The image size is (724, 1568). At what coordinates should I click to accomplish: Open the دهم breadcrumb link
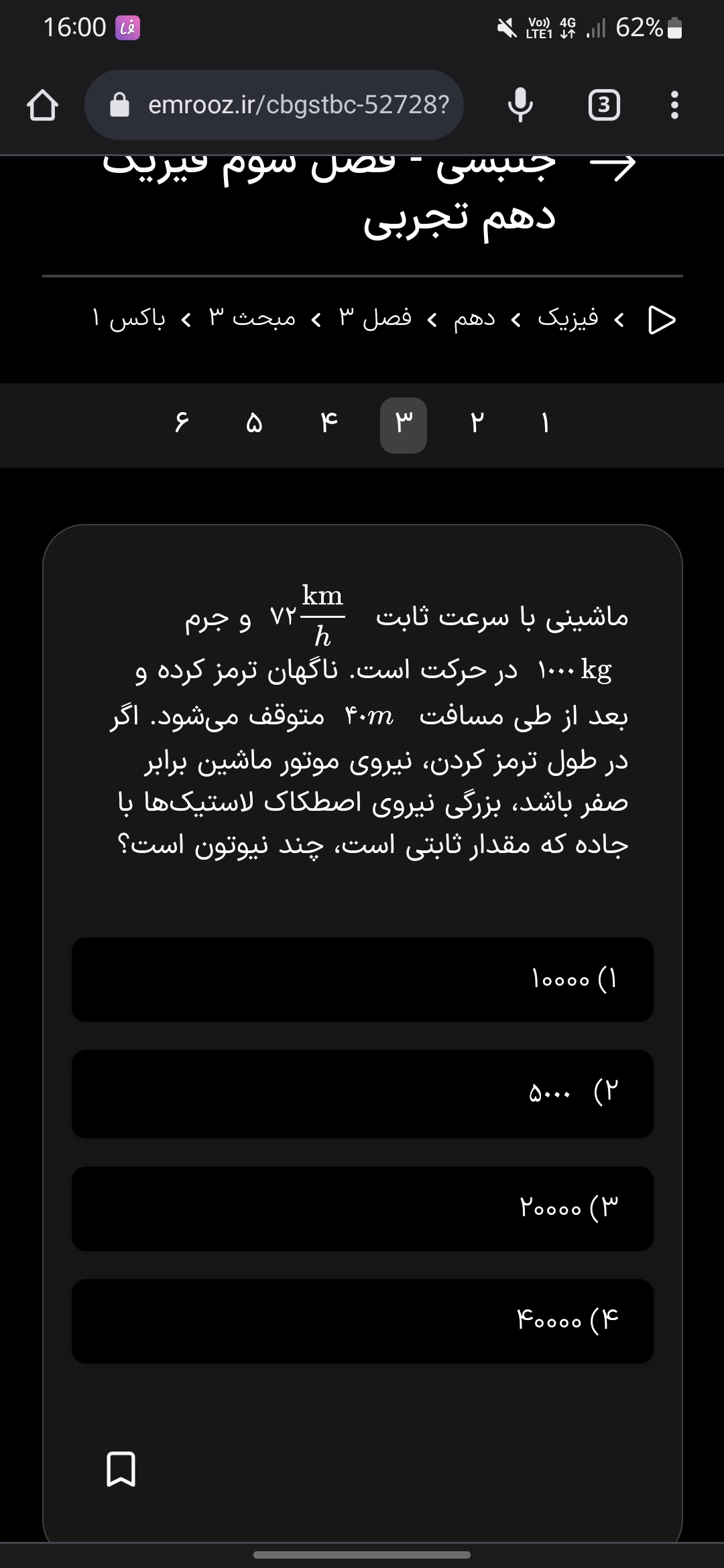point(474,318)
